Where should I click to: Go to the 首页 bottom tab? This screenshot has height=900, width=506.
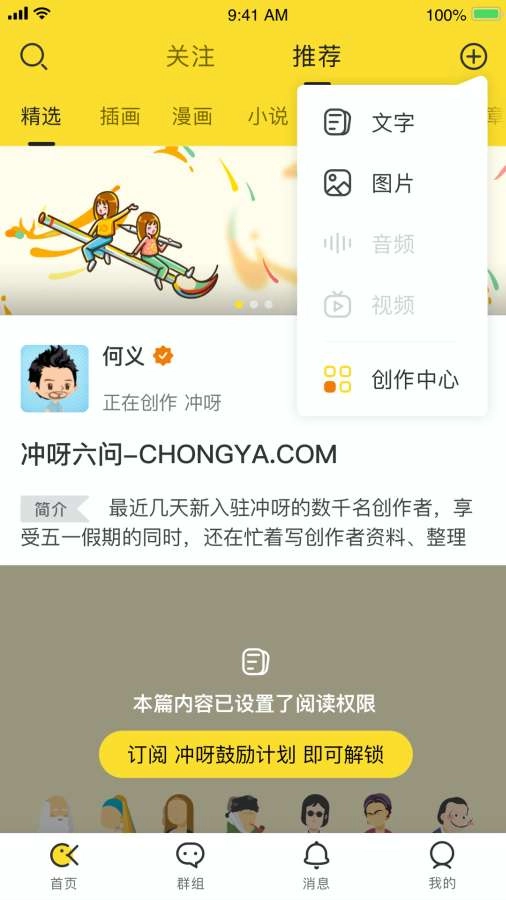[64, 866]
